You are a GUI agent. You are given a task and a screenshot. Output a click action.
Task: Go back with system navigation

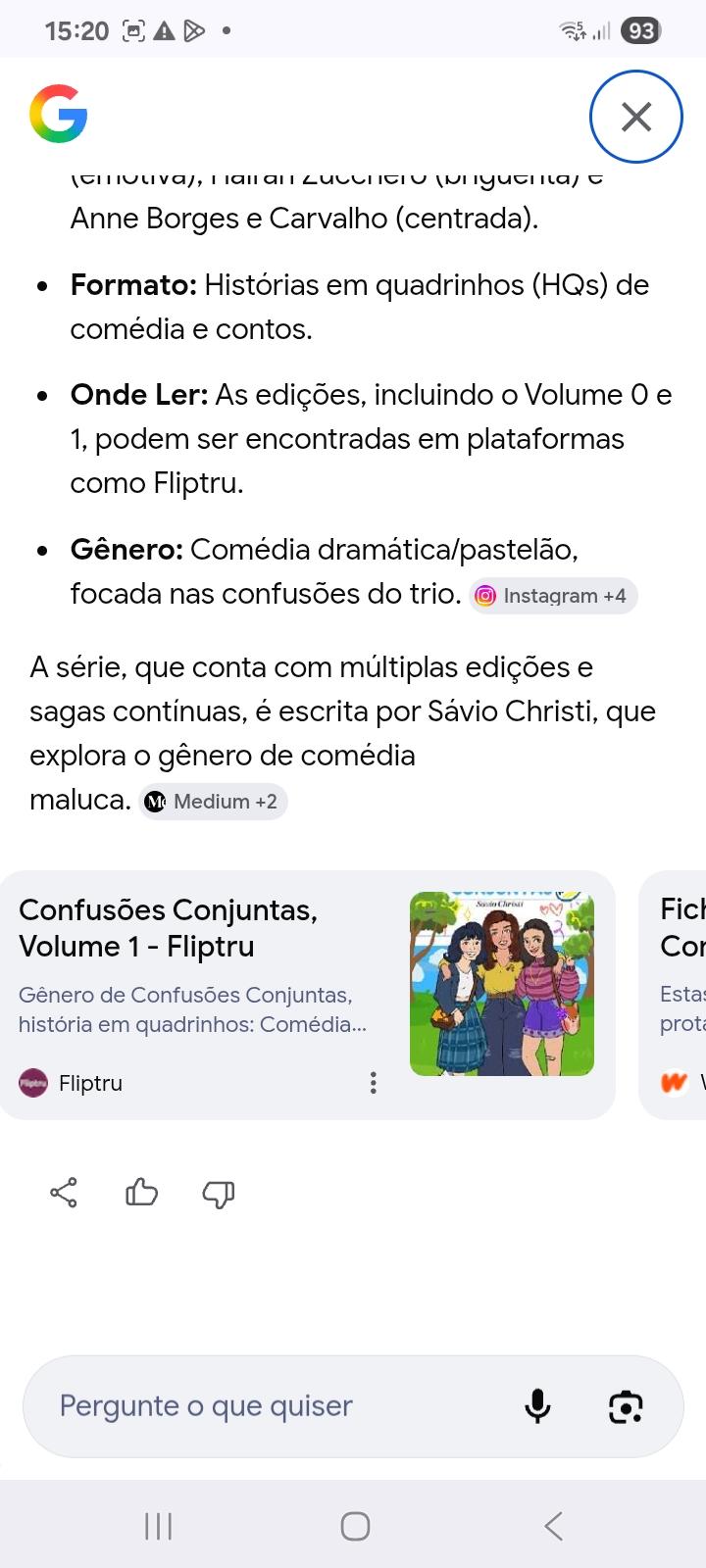coord(553,1526)
